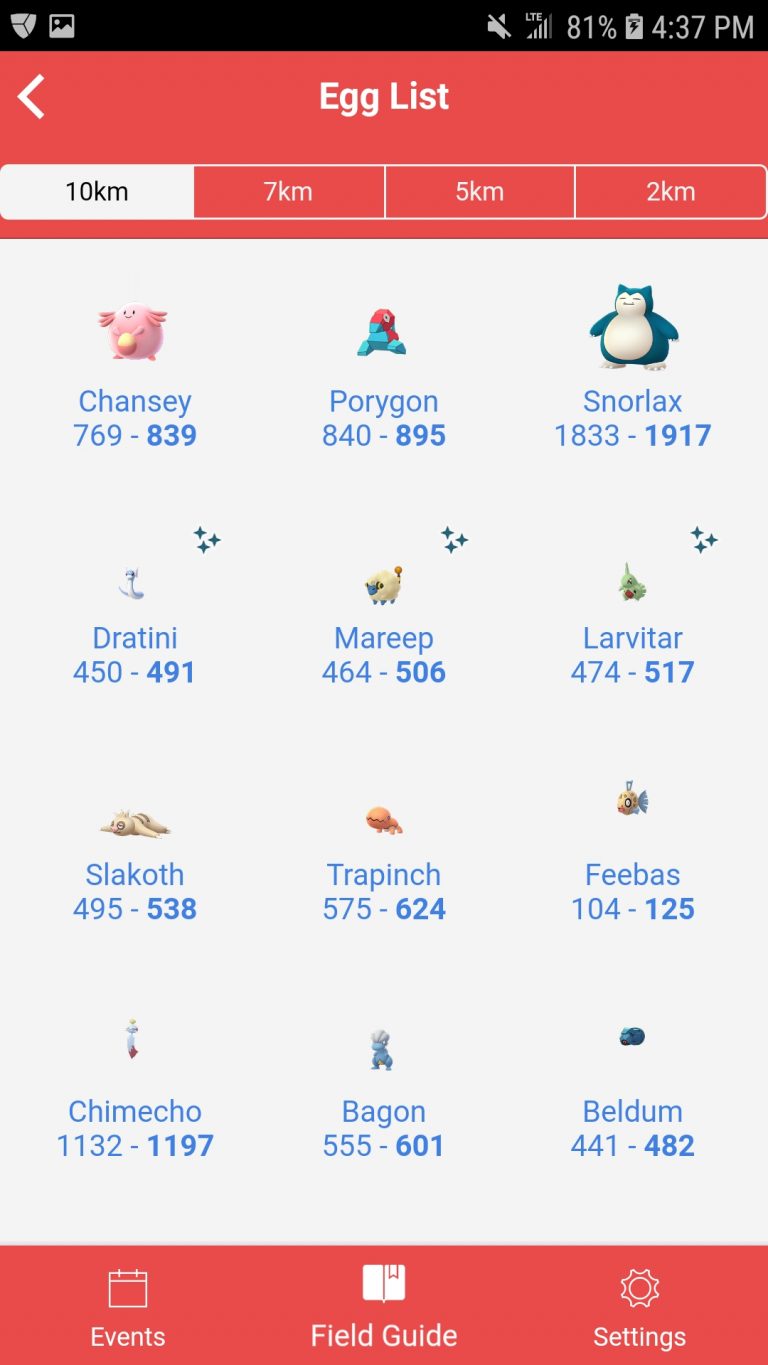Open the Events tab
This screenshot has height=1365, width=768.
(128, 1307)
